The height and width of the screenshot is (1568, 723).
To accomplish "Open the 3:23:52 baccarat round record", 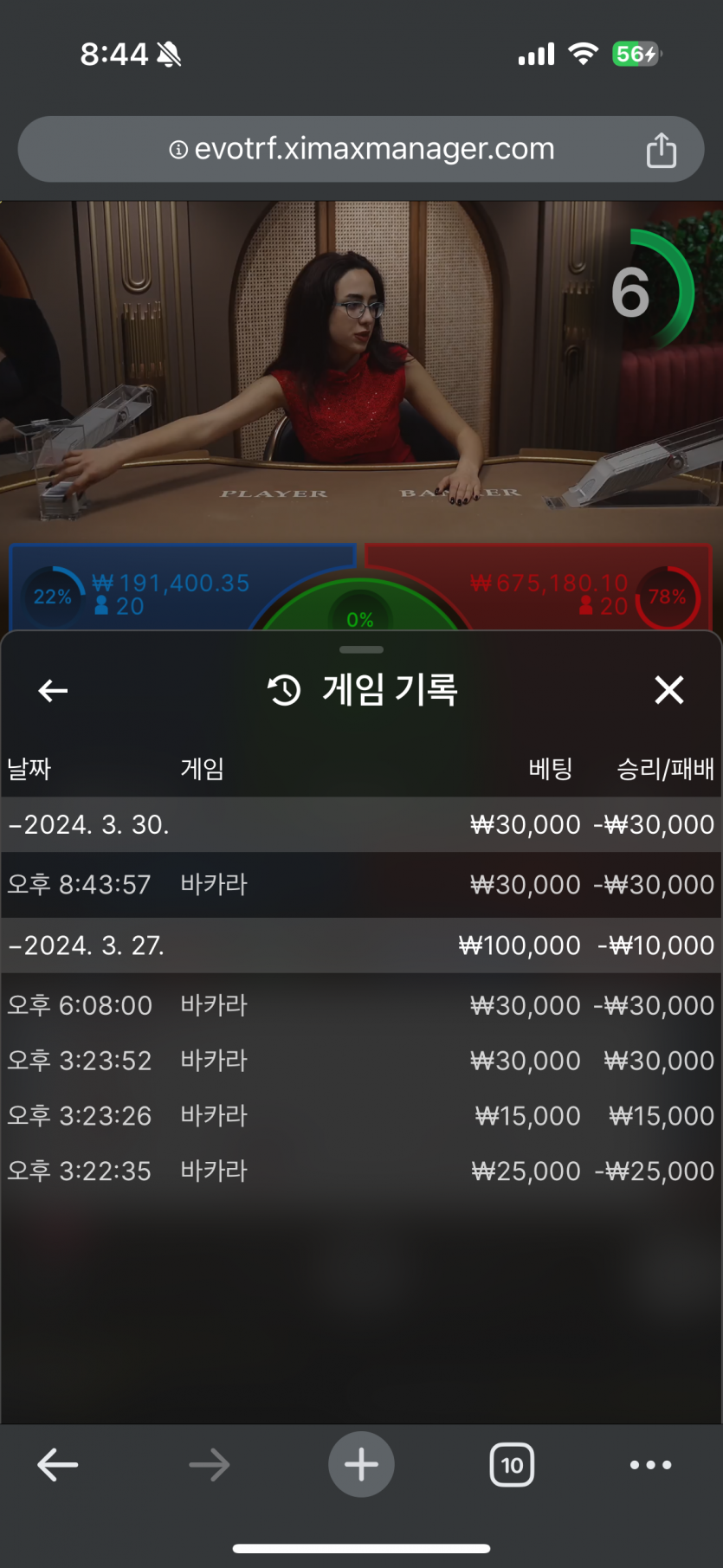I will tap(361, 1061).
